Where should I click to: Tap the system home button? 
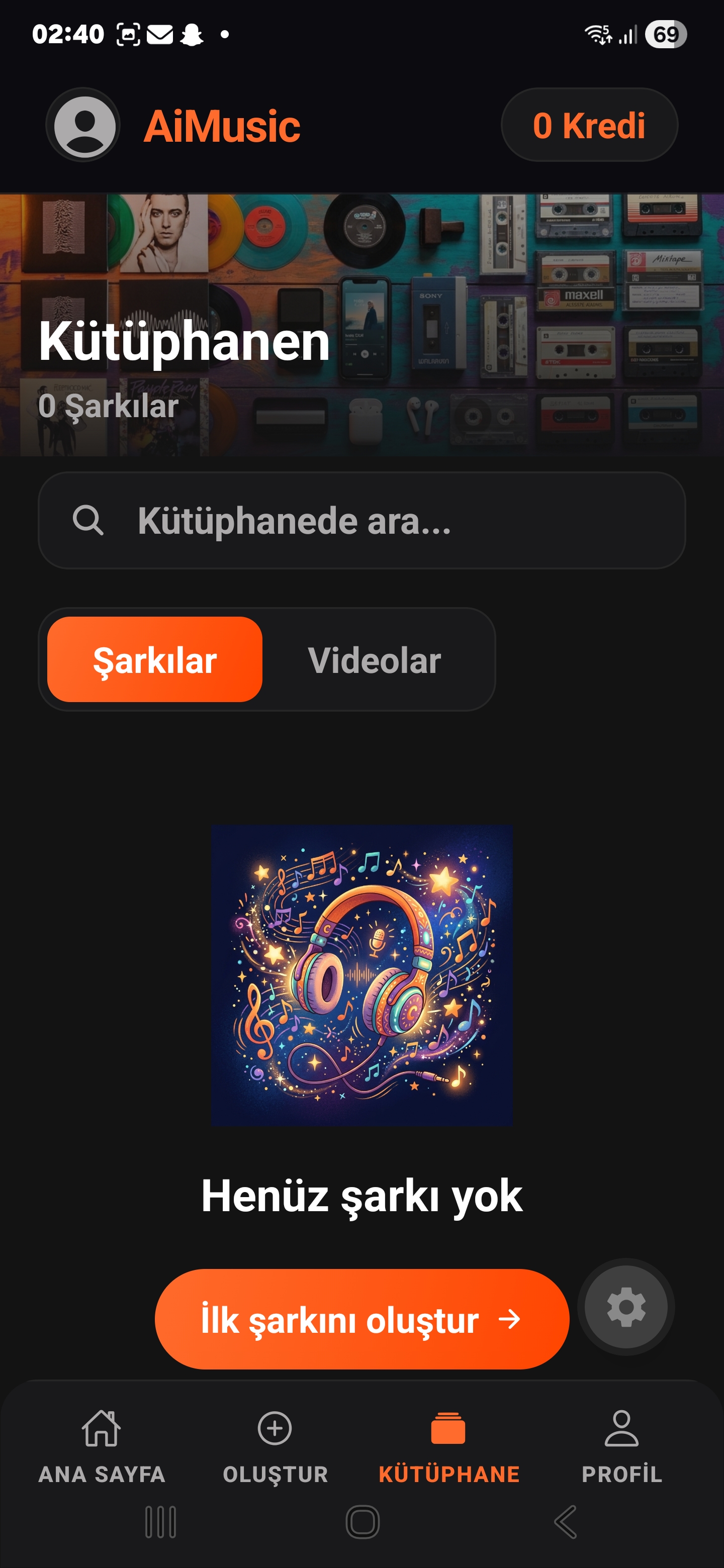point(363,1522)
